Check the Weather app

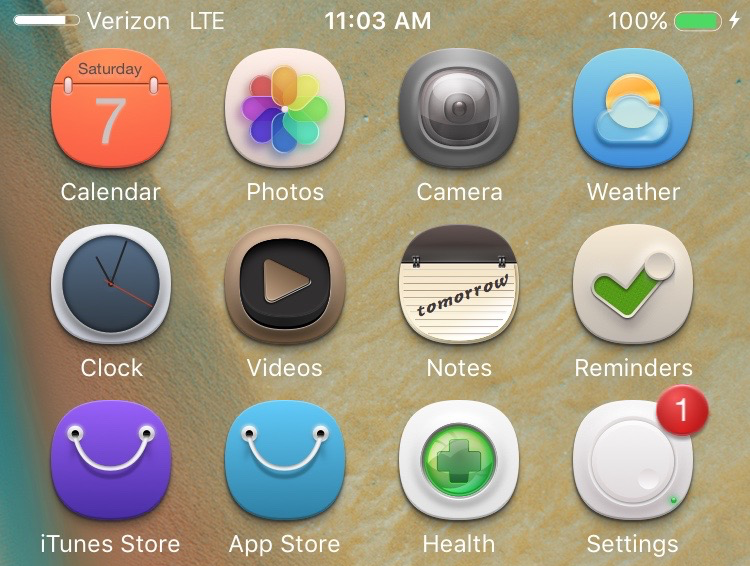[633, 108]
